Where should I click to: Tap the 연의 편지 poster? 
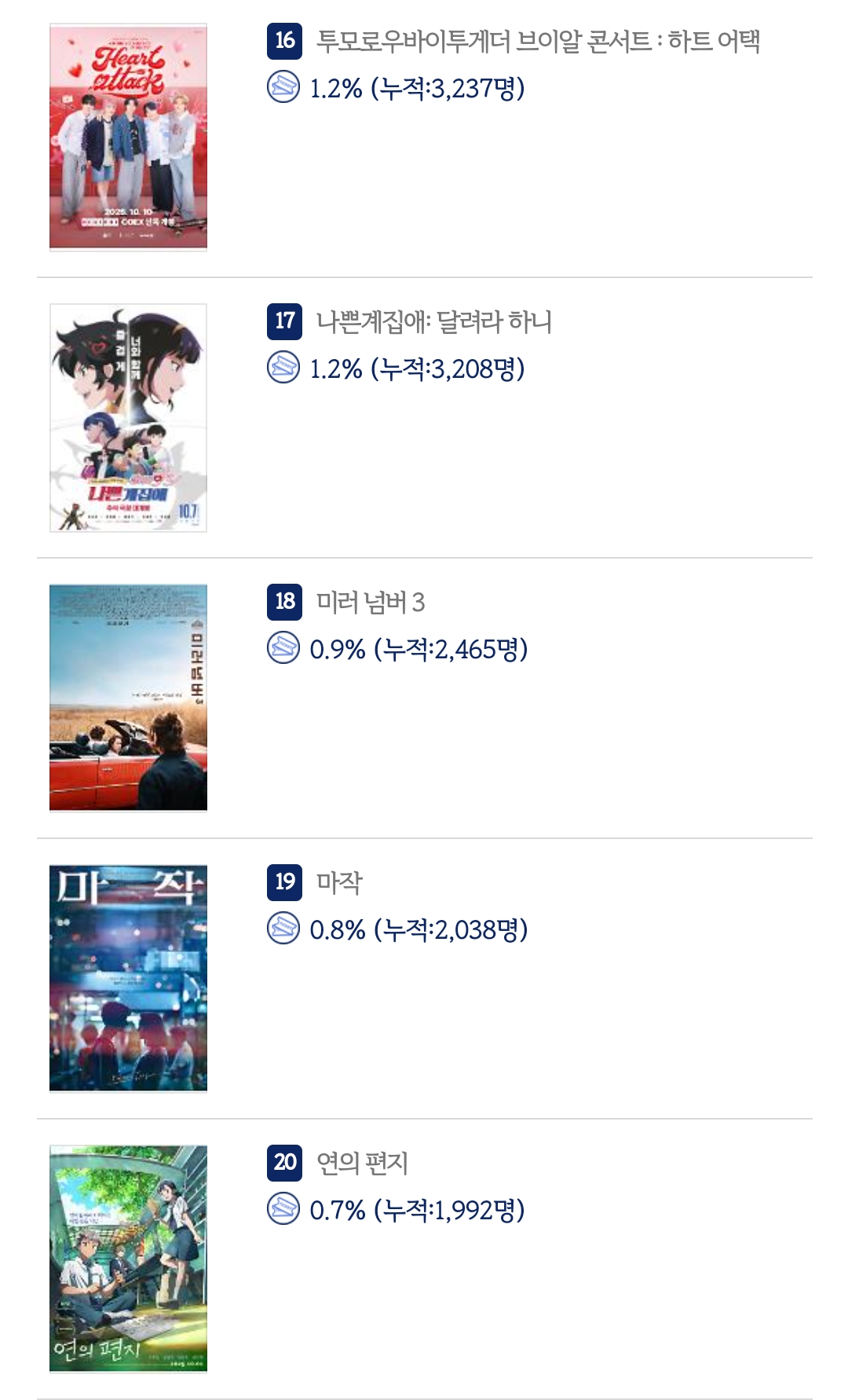128,1259
